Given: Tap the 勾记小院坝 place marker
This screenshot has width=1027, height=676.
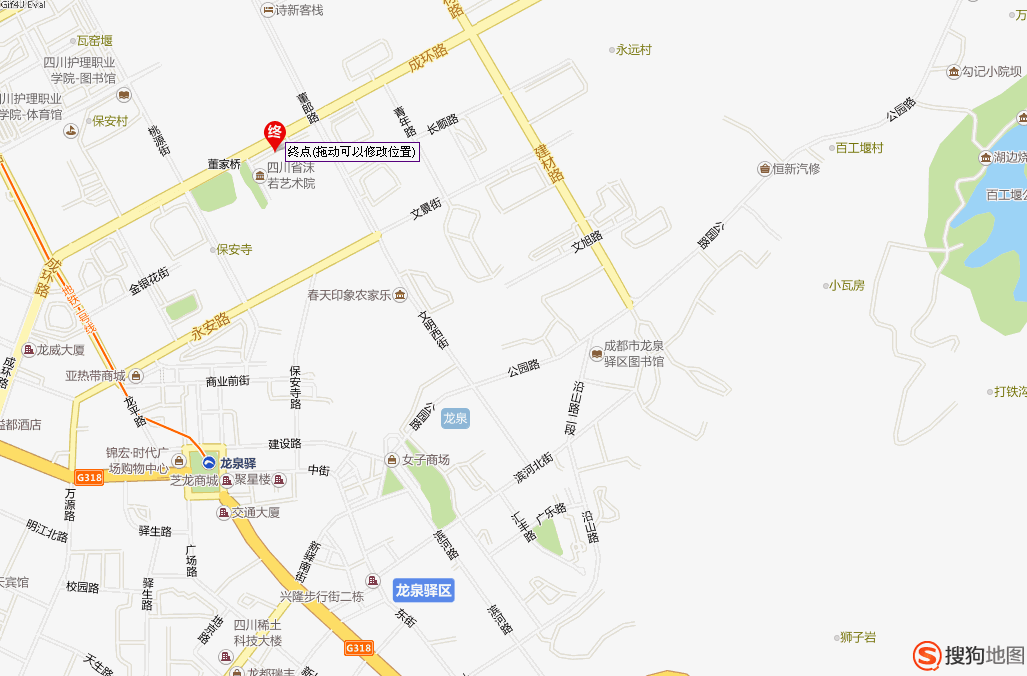Looking at the screenshot, I should (x=954, y=72).
